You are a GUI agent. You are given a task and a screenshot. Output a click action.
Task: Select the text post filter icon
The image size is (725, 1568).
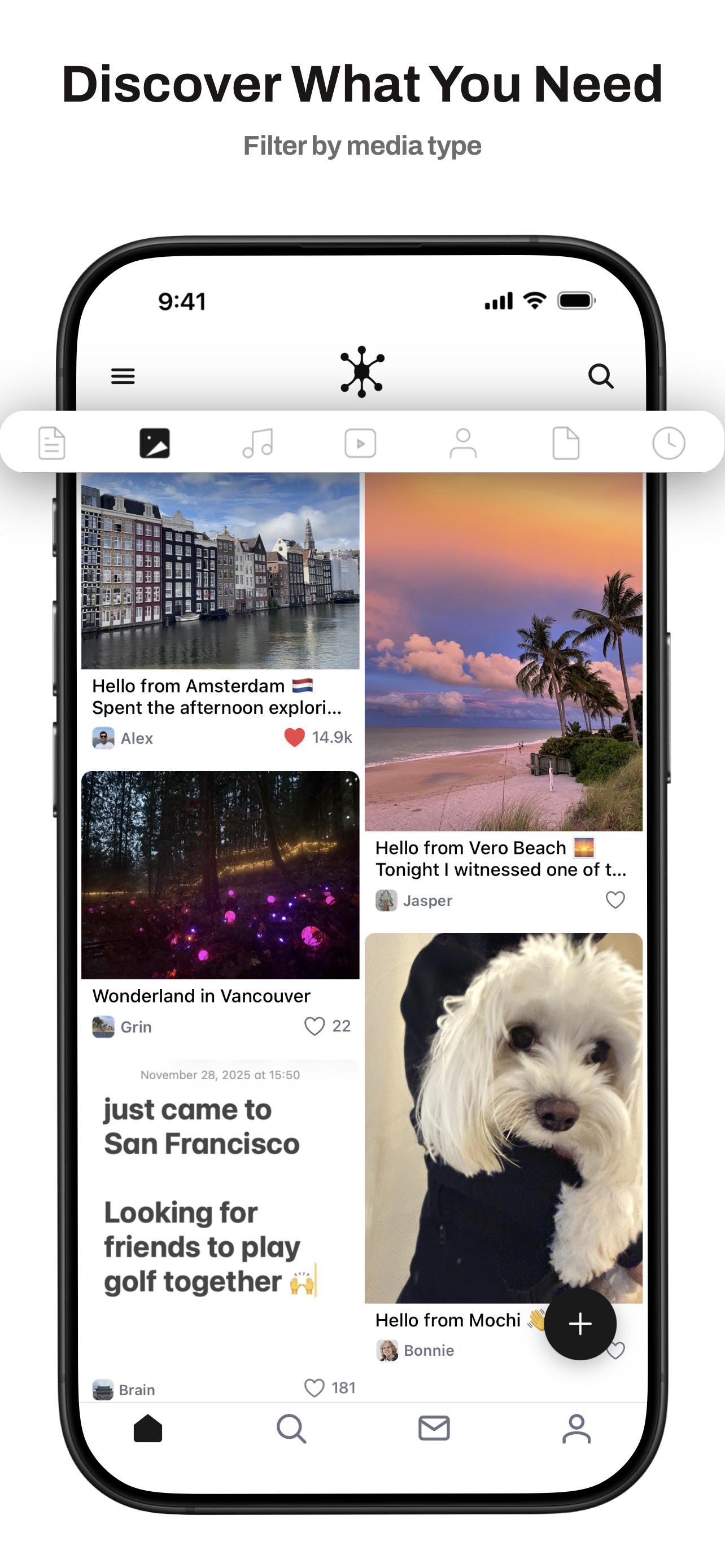52,443
